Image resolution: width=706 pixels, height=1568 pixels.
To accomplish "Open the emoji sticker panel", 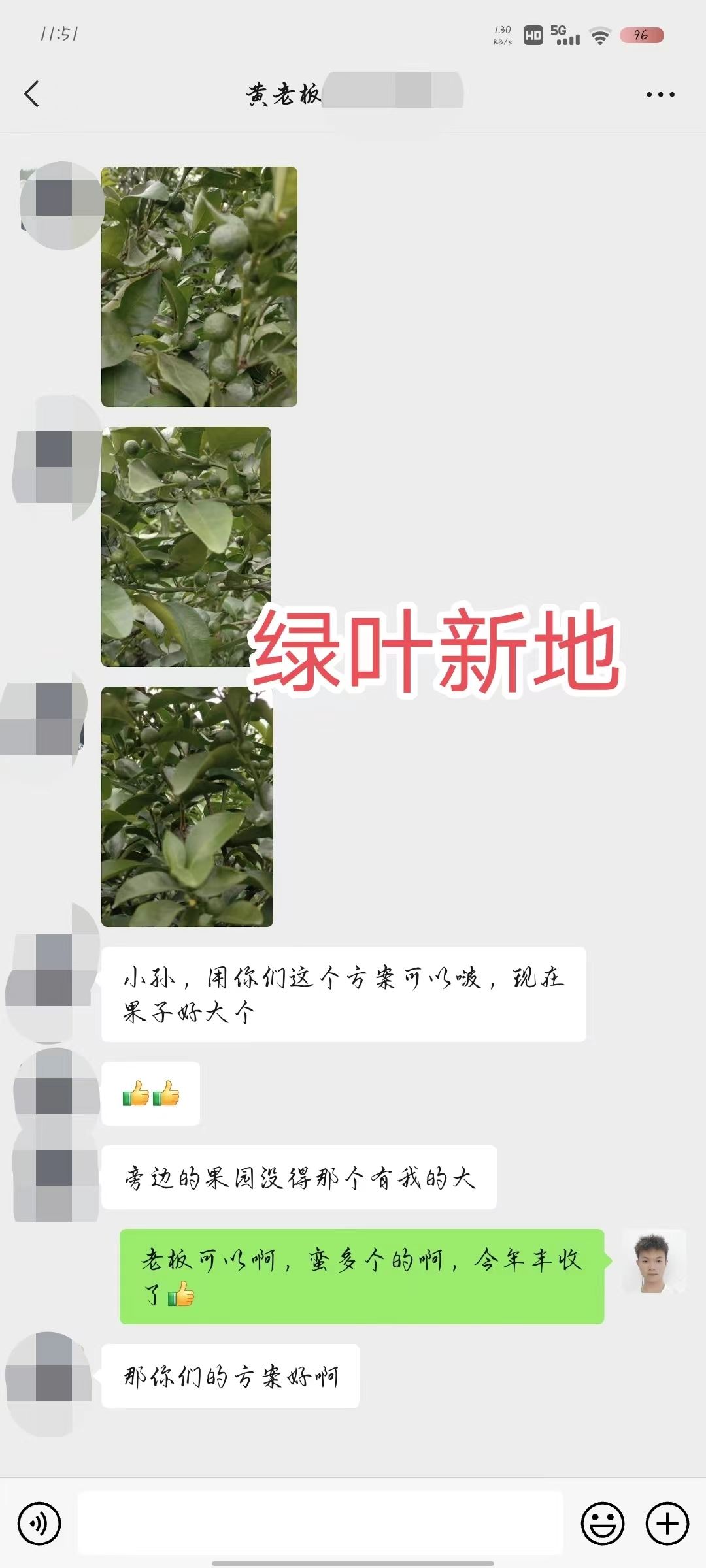I will [x=602, y=1524].
